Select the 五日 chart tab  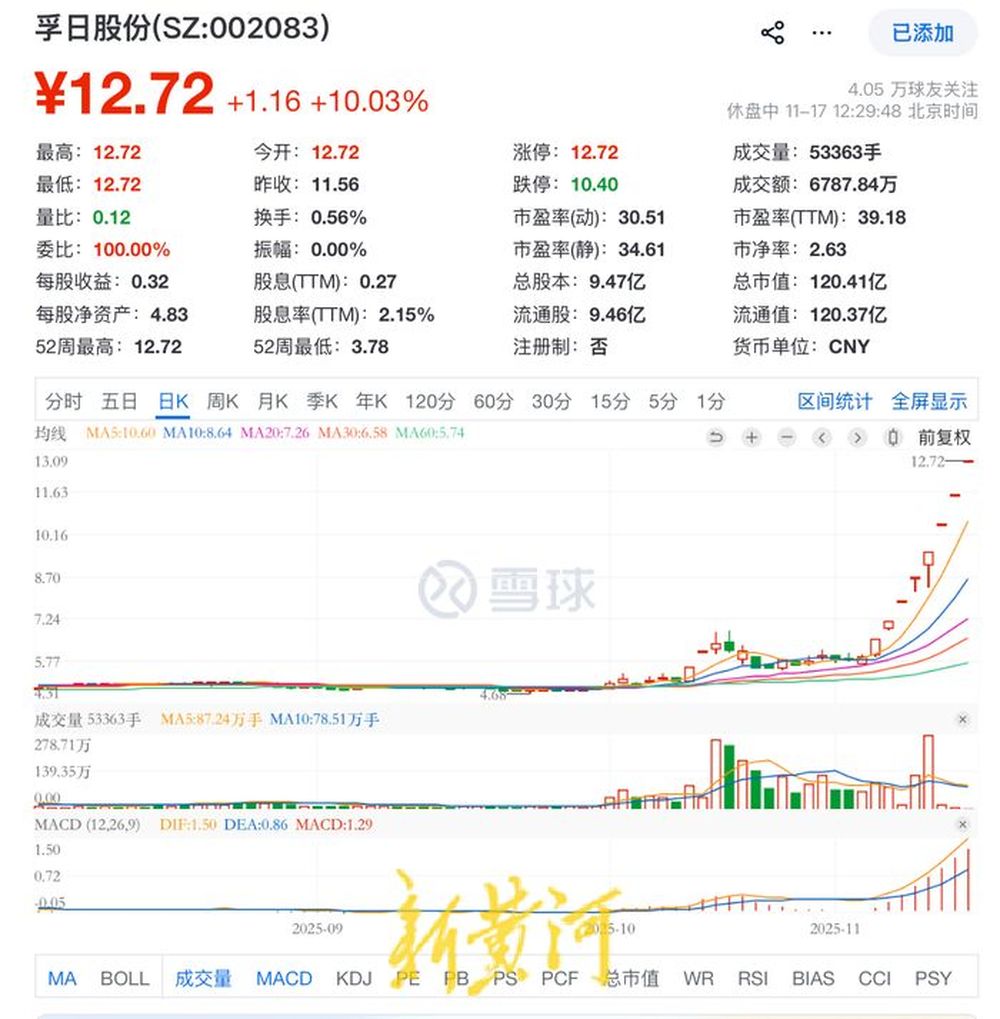point(119,402)
